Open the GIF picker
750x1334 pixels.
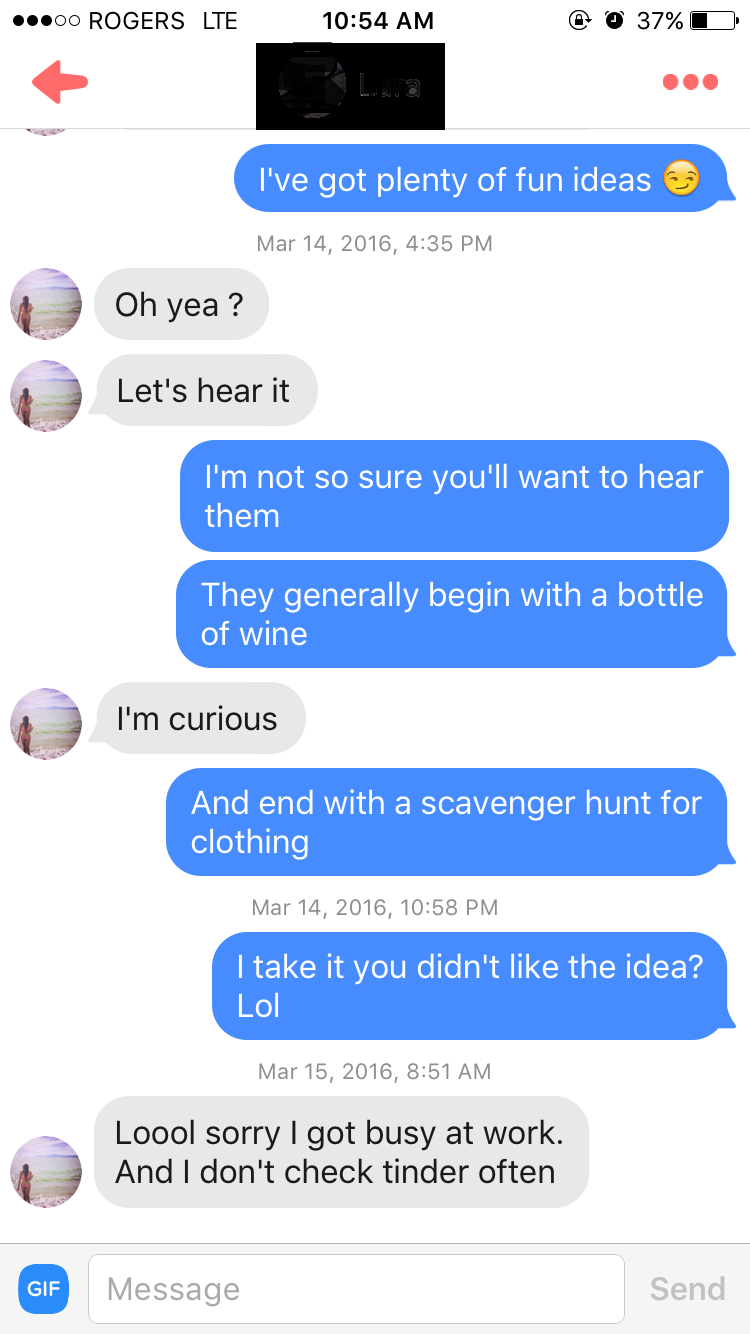[44, 1289]
